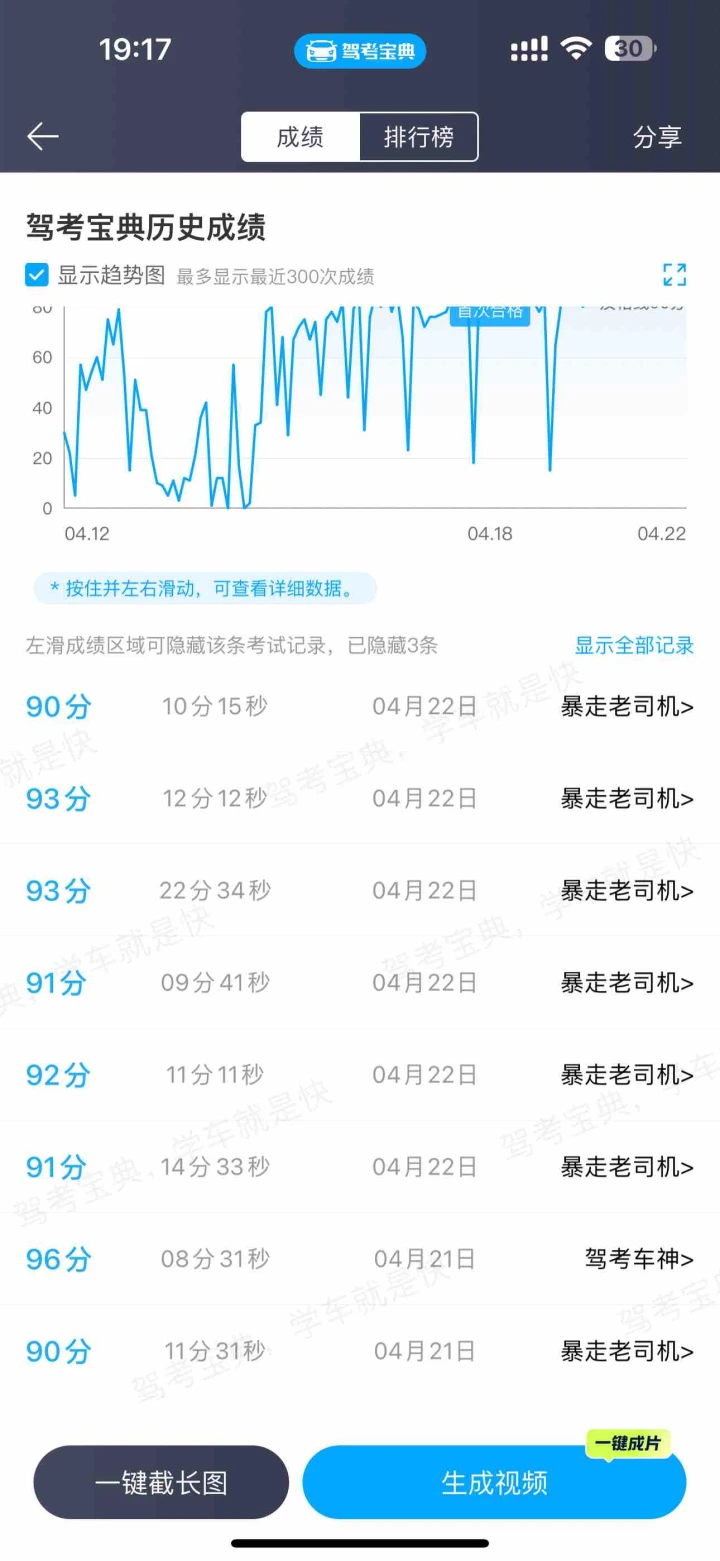Screen dimensions: 720x1561
Task: Tap 分享 to share results
Action: point(657,137)
